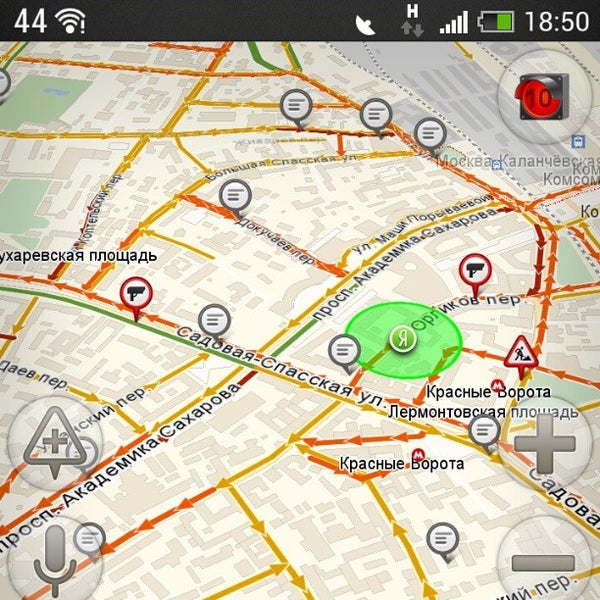Open the comment bubble near Лермонтовская площадь
Screen dimensions: 600x600
click(x=485, y=430)
